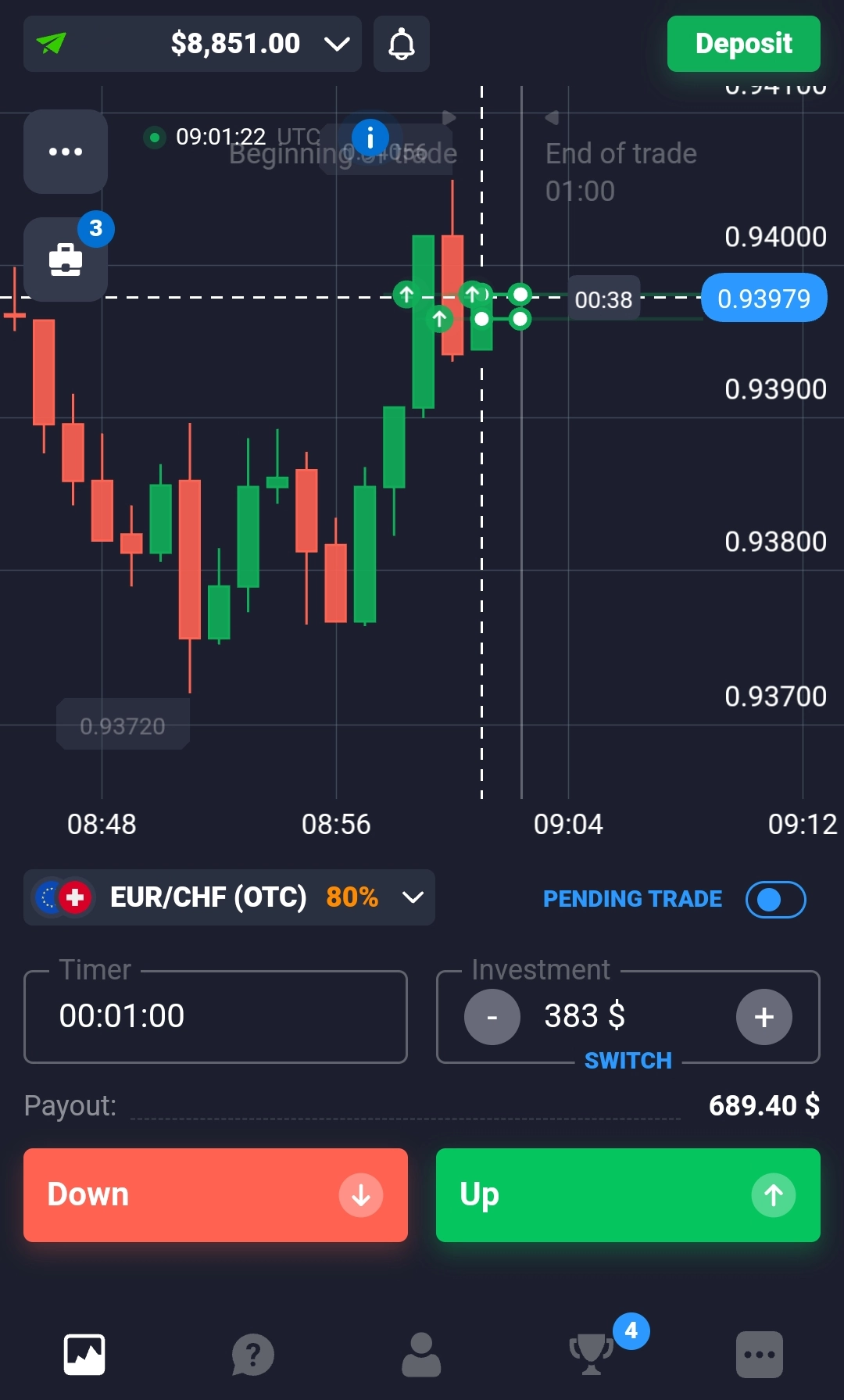
Task: Open the help question-mark tab
Action: [253, 1355]
